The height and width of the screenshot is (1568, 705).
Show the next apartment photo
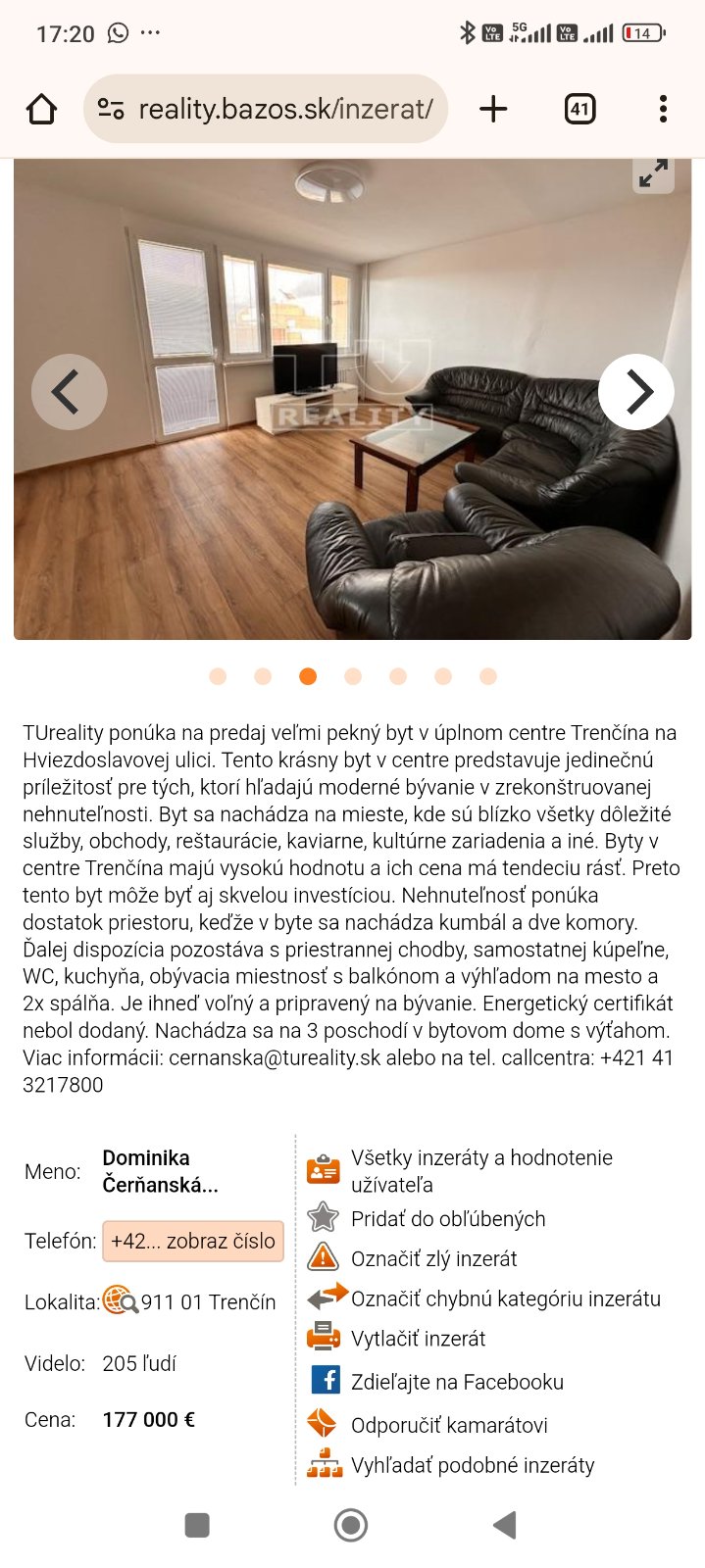(636, 392)
